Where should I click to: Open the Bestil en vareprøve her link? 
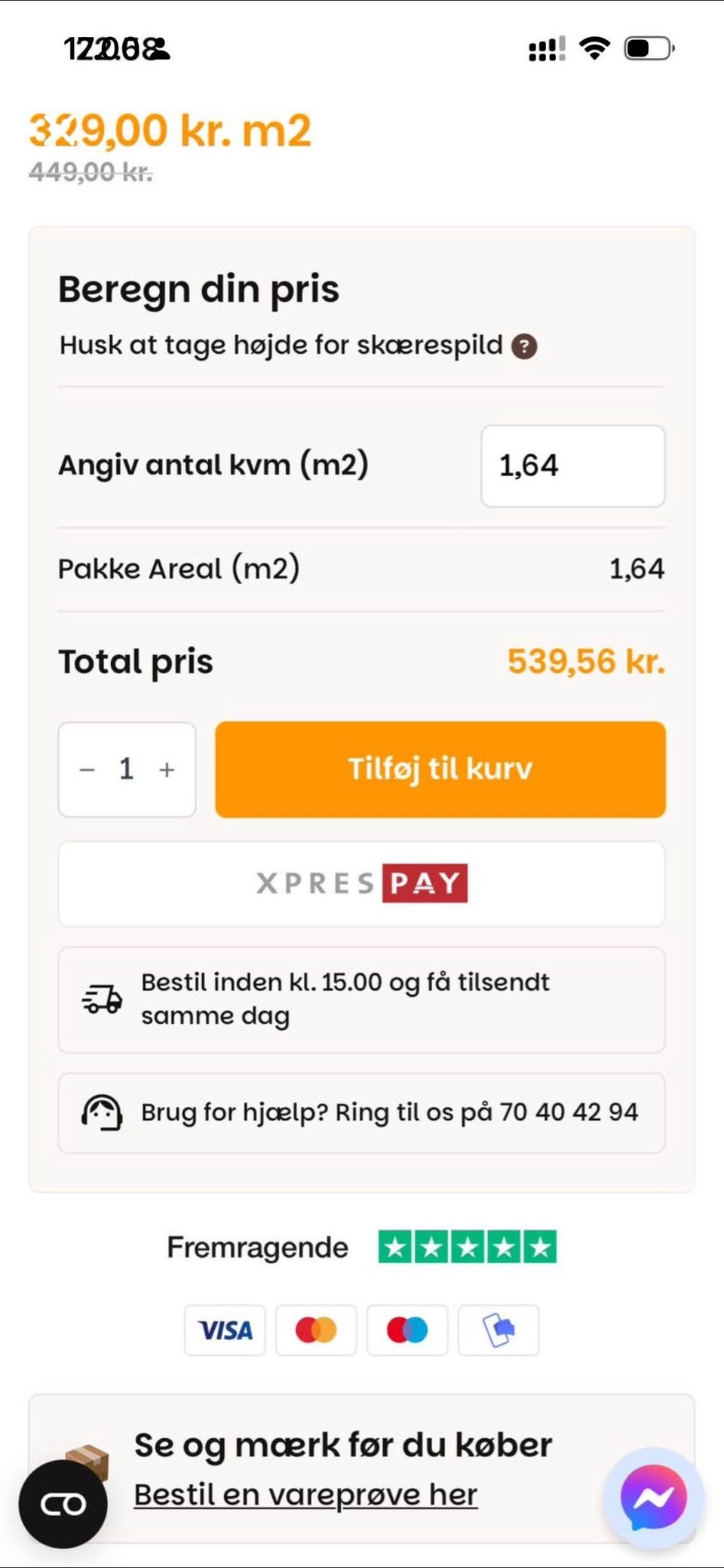(x=305, y=1494)
